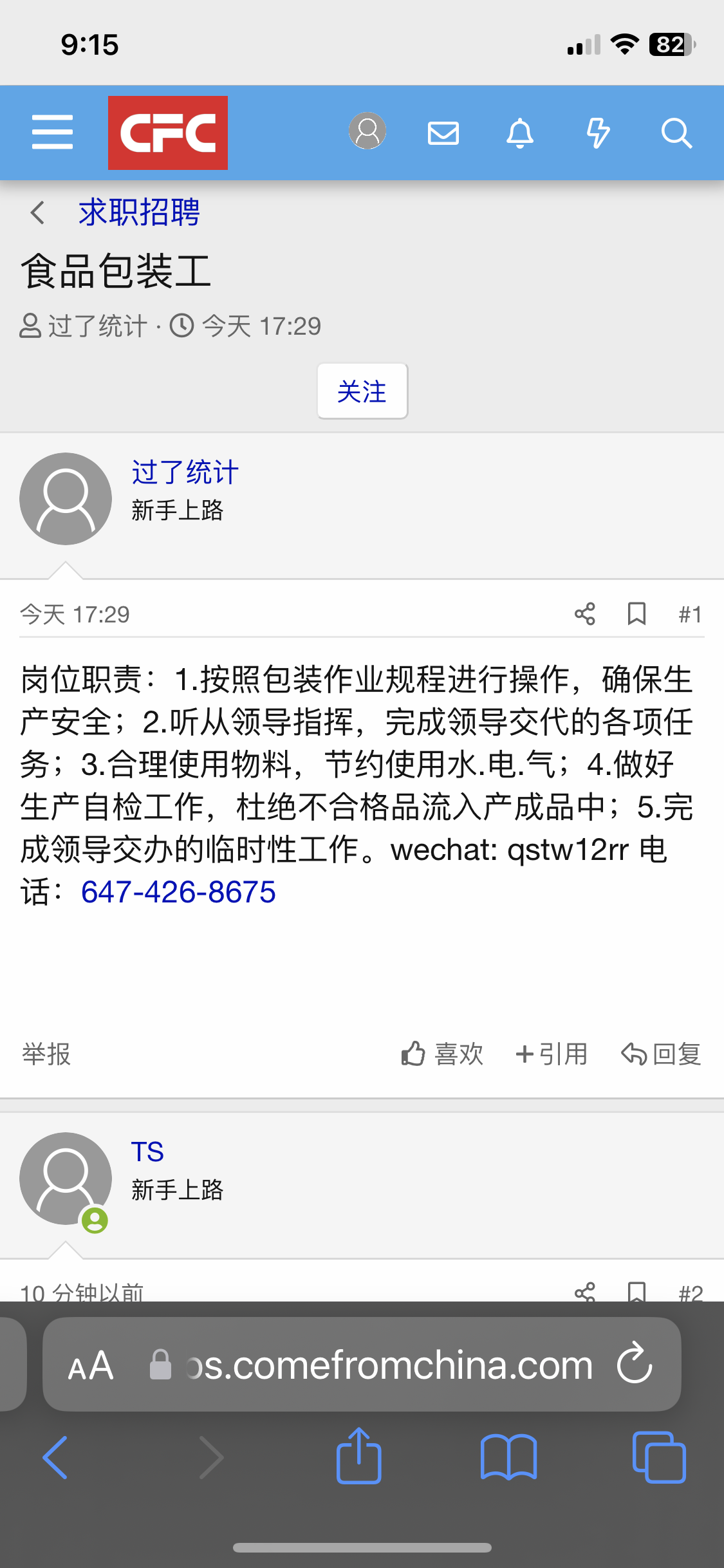Reply to the post with 回复
The width and height of the screenshot is (724, 1568).
pos(661,1054)
